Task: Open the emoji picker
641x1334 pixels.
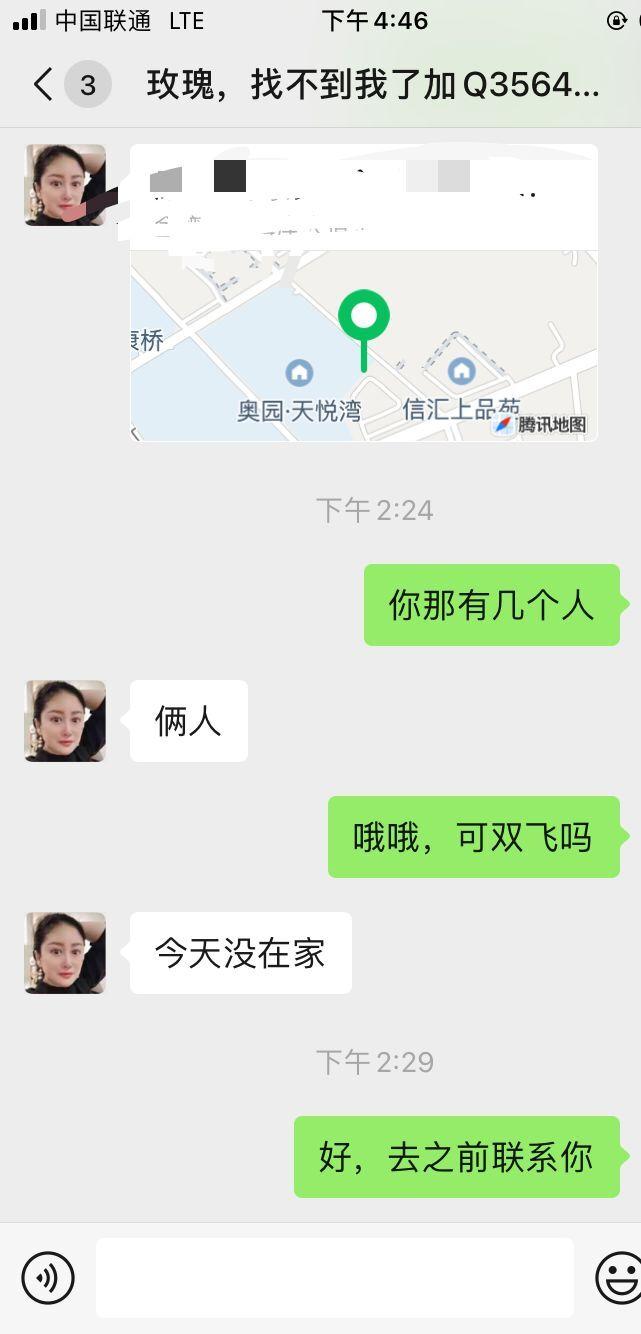Action: [x=618, y=1277]
